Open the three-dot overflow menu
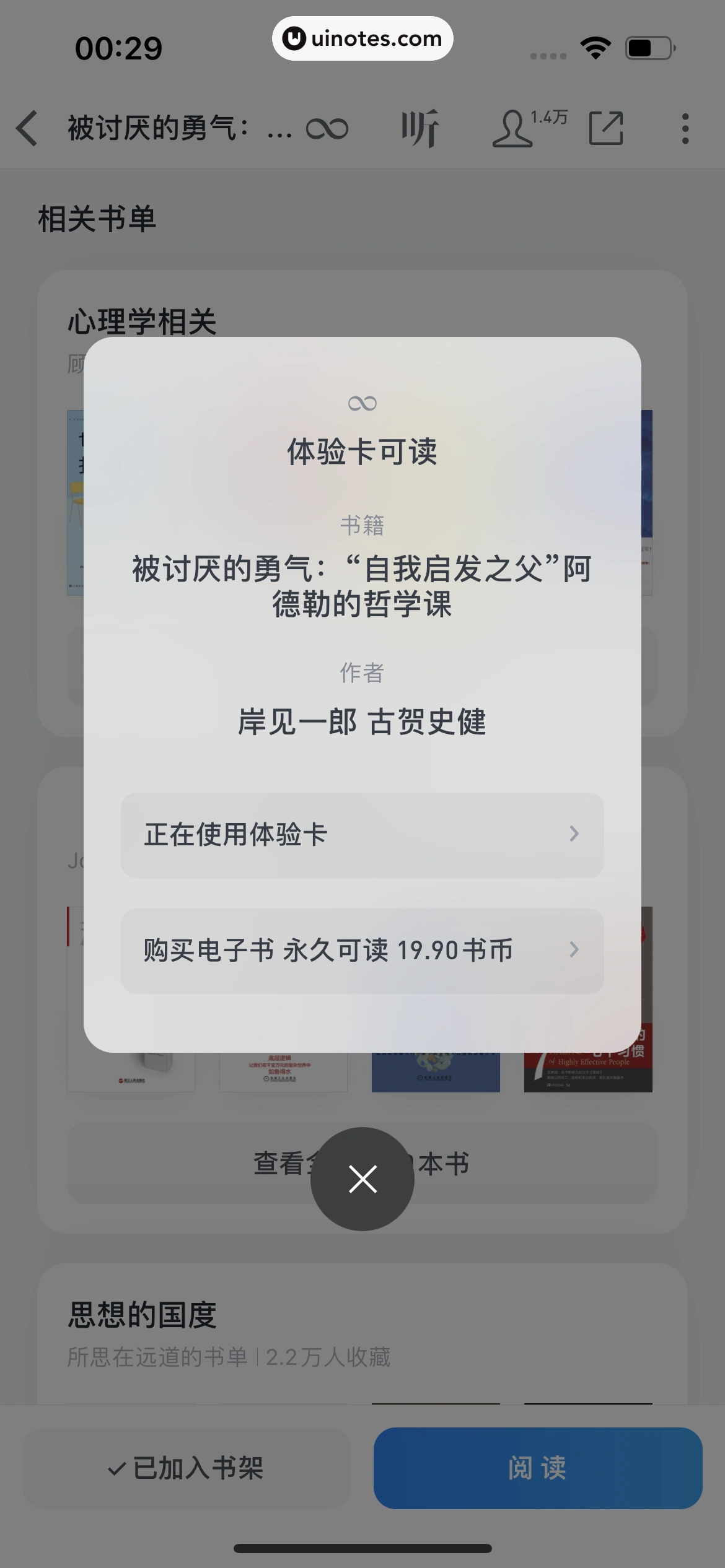Screen dimensions: 725x1568 [685, 128]
